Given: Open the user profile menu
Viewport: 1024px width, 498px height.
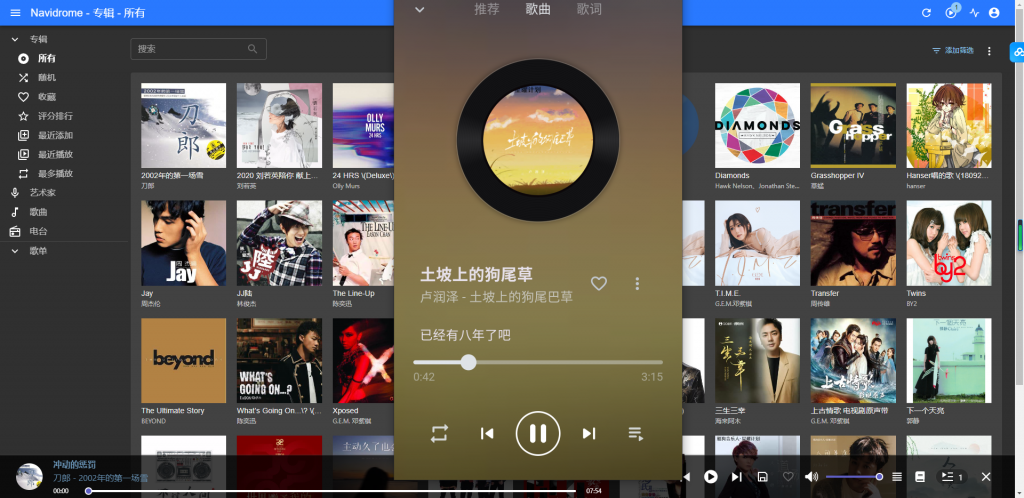Looking at the screenshot, I should click(x=994, y=12).
